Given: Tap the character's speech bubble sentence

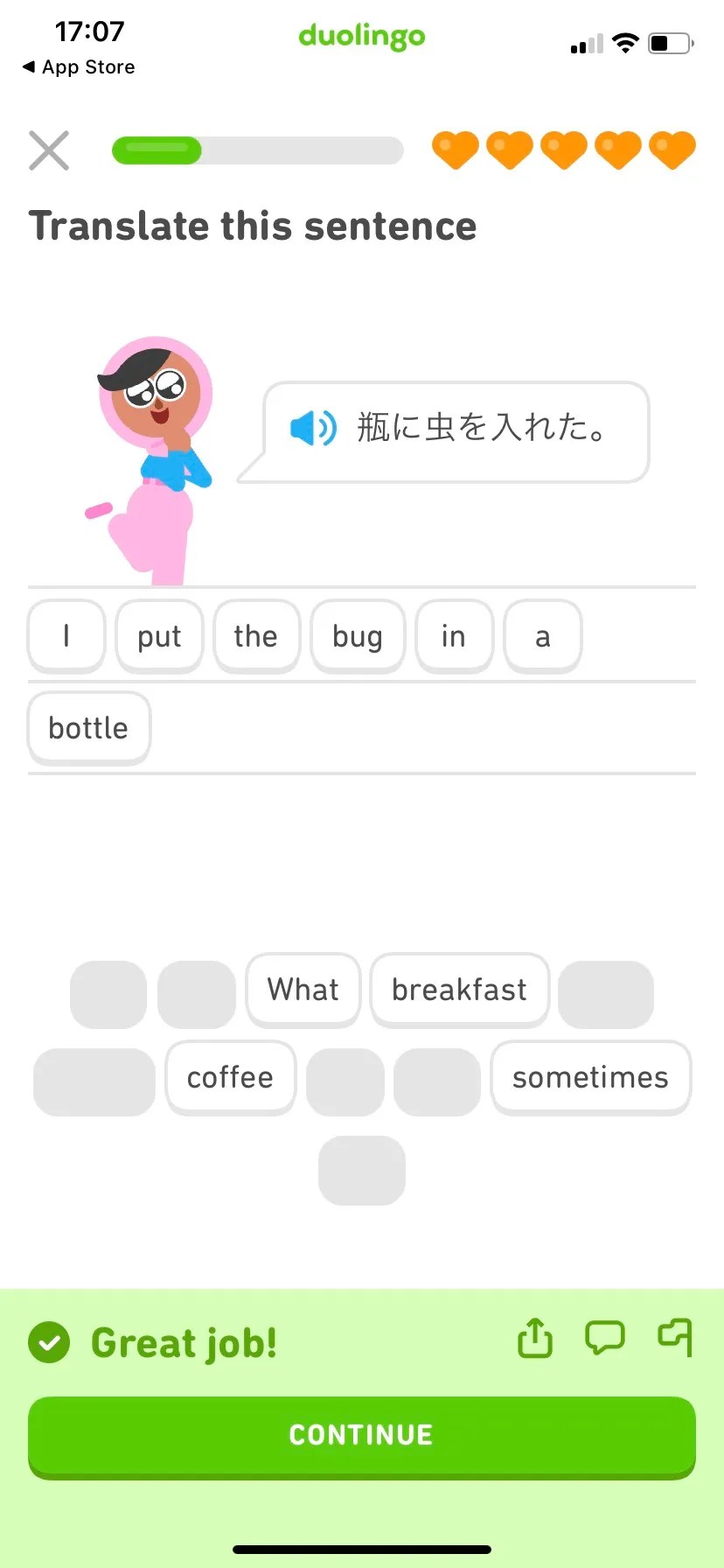Looking at the screenshot, I should pyautogui.click(x=479, y=428).
